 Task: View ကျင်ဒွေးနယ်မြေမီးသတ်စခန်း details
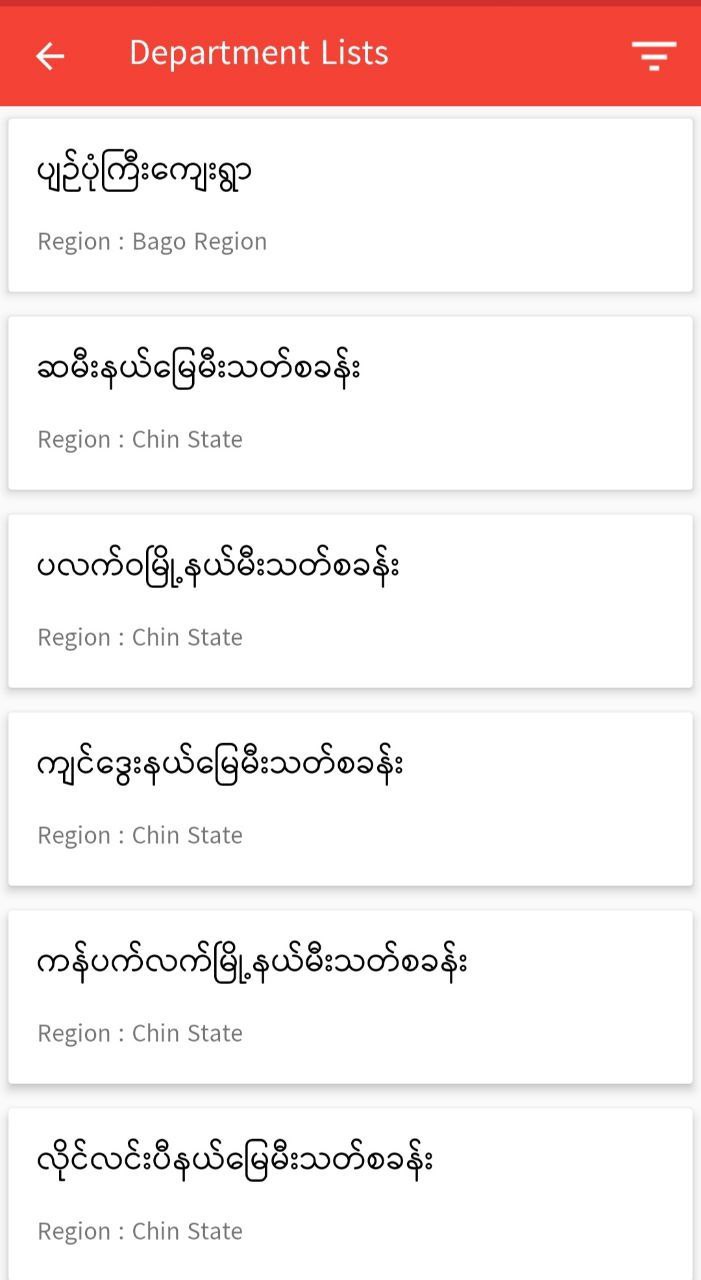(350, 799)
